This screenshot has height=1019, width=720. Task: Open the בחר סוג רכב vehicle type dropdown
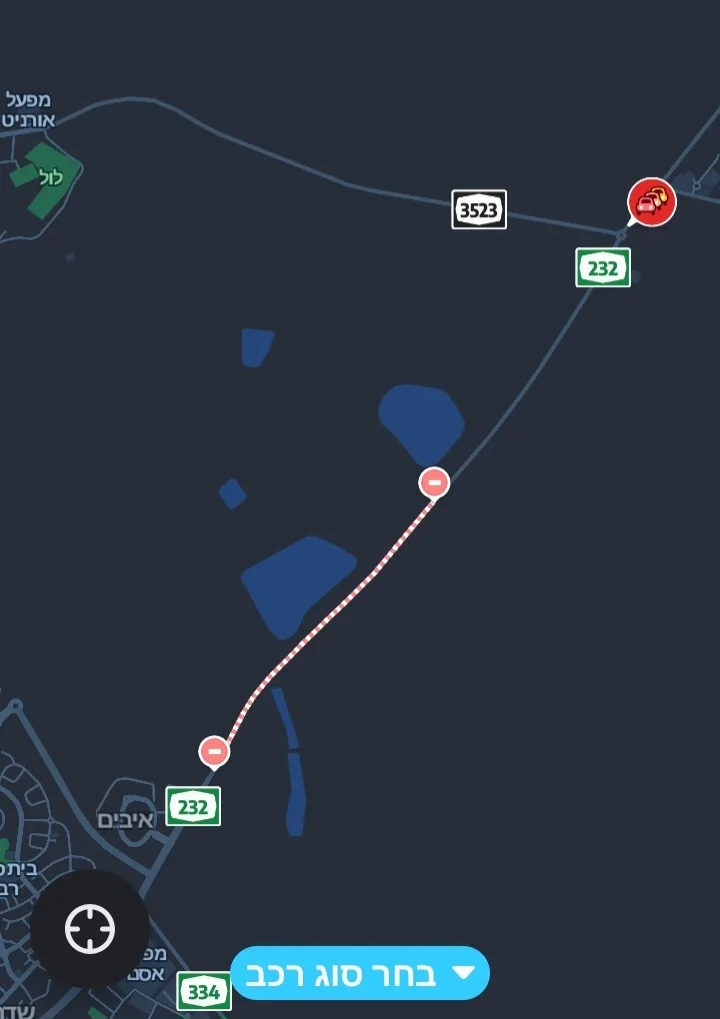360,973
